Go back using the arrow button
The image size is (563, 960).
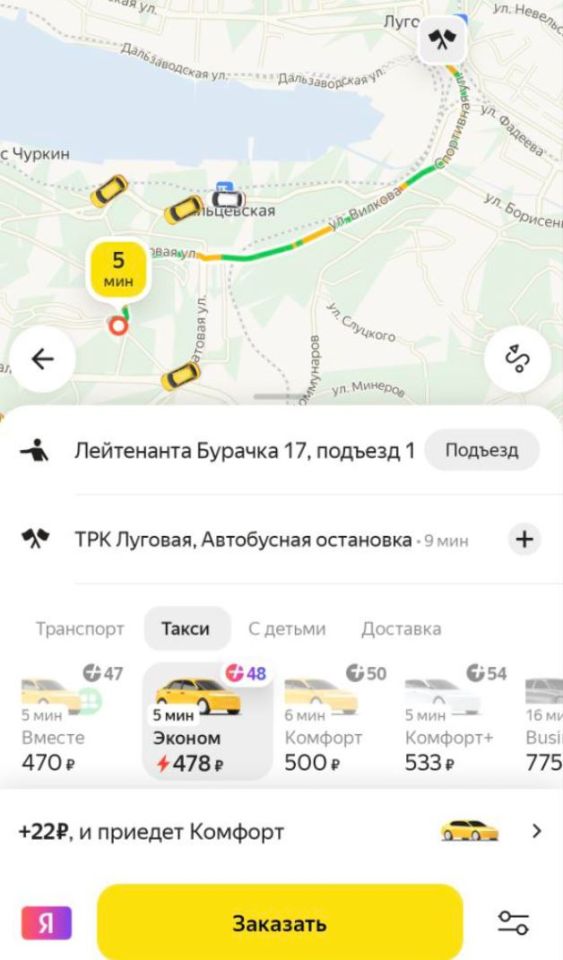click(x=42, y=359)
